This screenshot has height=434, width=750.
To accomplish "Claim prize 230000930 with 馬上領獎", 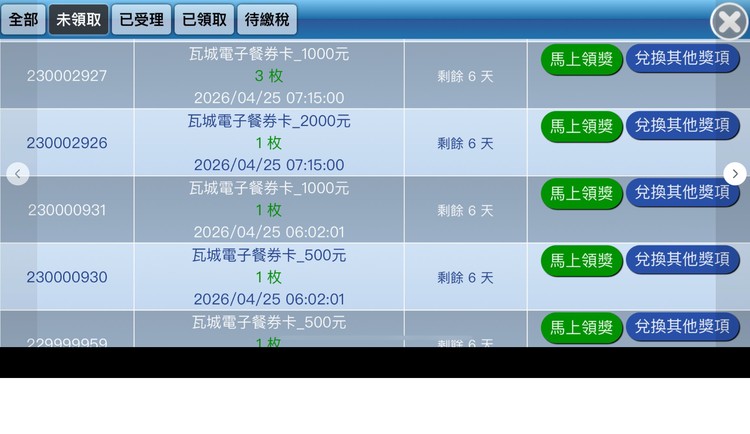I will pos(582,261).
